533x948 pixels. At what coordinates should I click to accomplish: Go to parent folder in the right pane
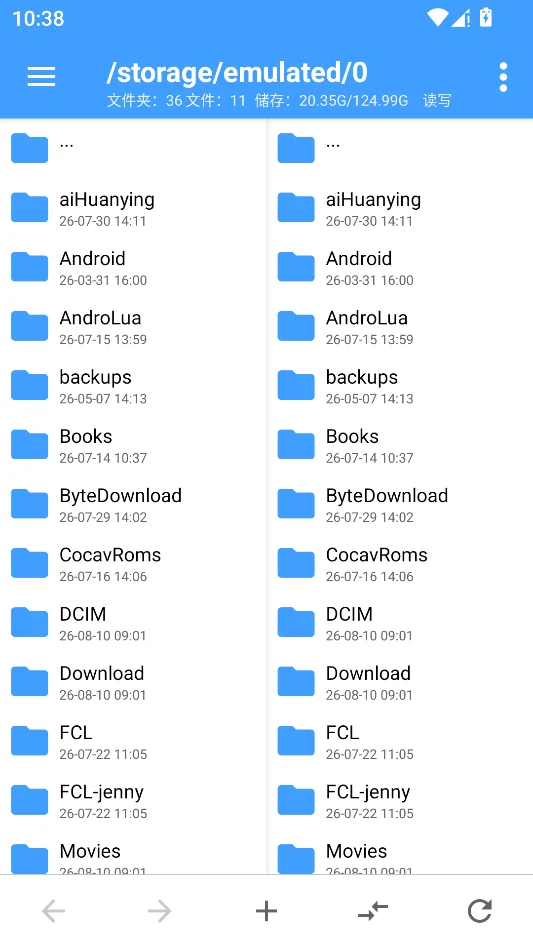(400, 149)
